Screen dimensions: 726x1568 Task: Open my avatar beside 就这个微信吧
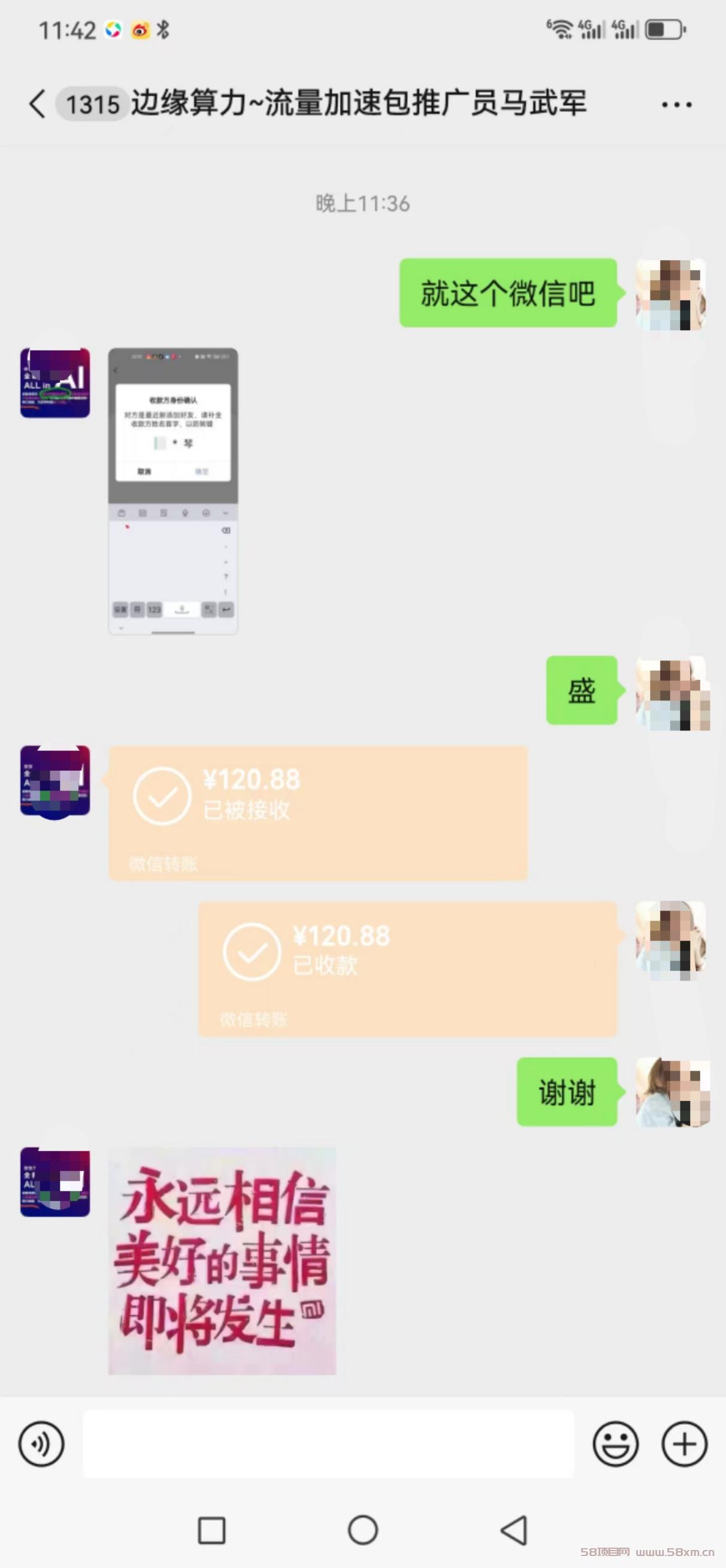(x=671, y=295)
